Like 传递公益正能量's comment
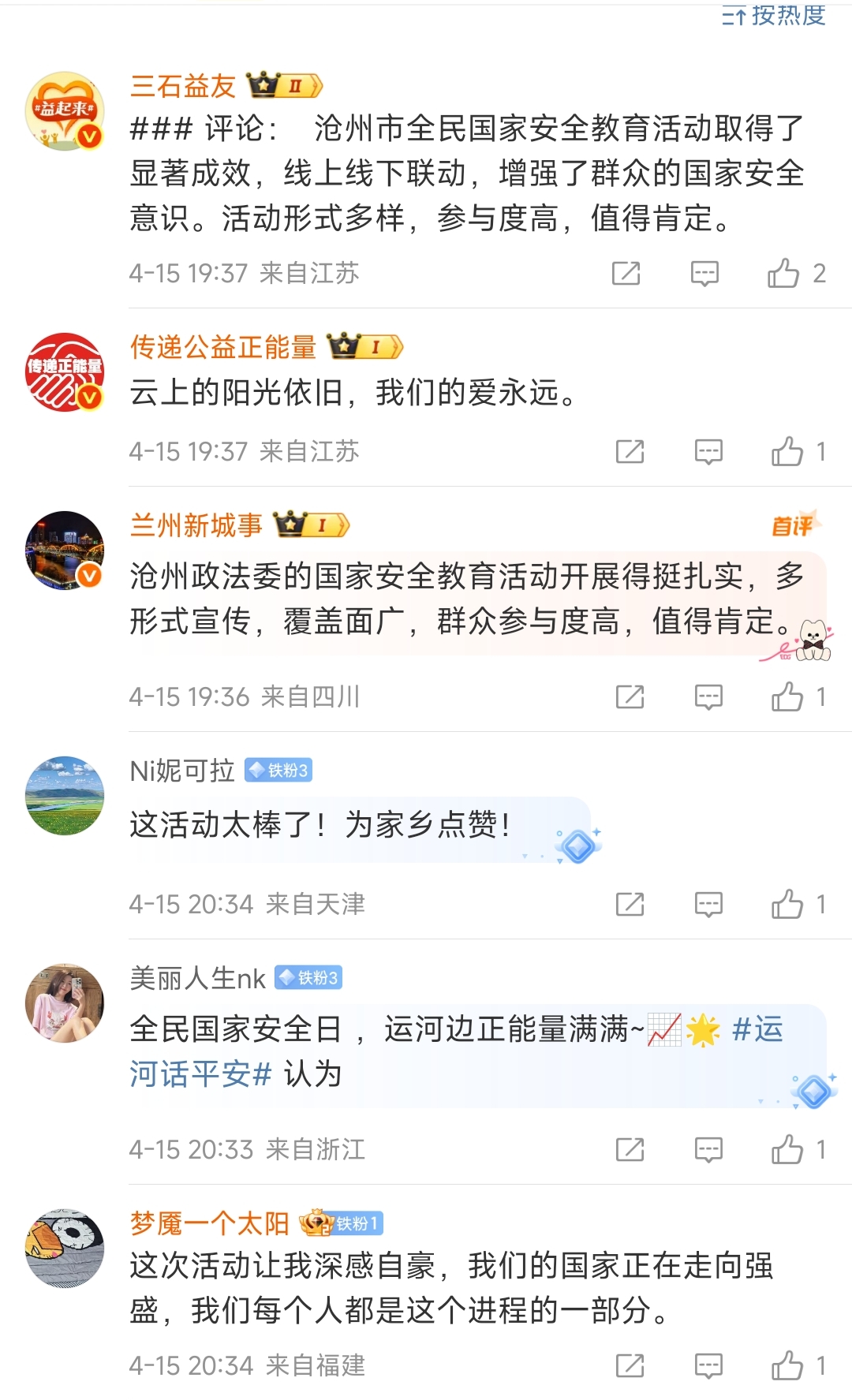852x1400 pixels. (787, 452)
